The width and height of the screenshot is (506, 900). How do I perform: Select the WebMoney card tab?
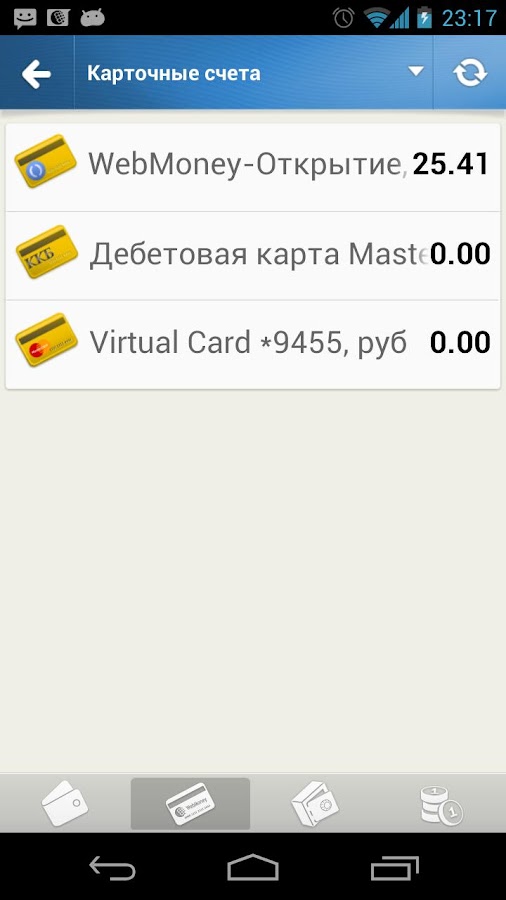point(190,804)
